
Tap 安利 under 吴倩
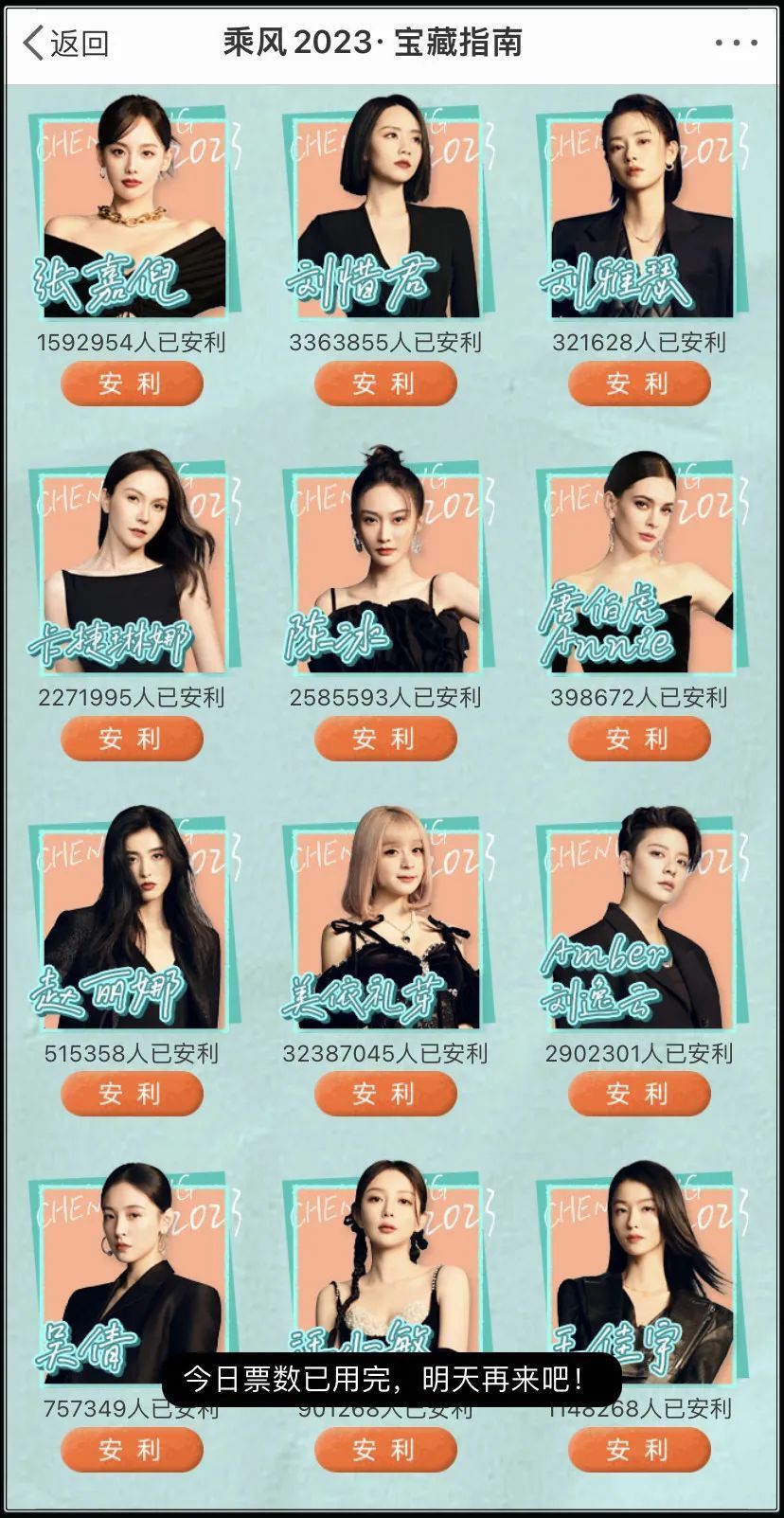132,1450
